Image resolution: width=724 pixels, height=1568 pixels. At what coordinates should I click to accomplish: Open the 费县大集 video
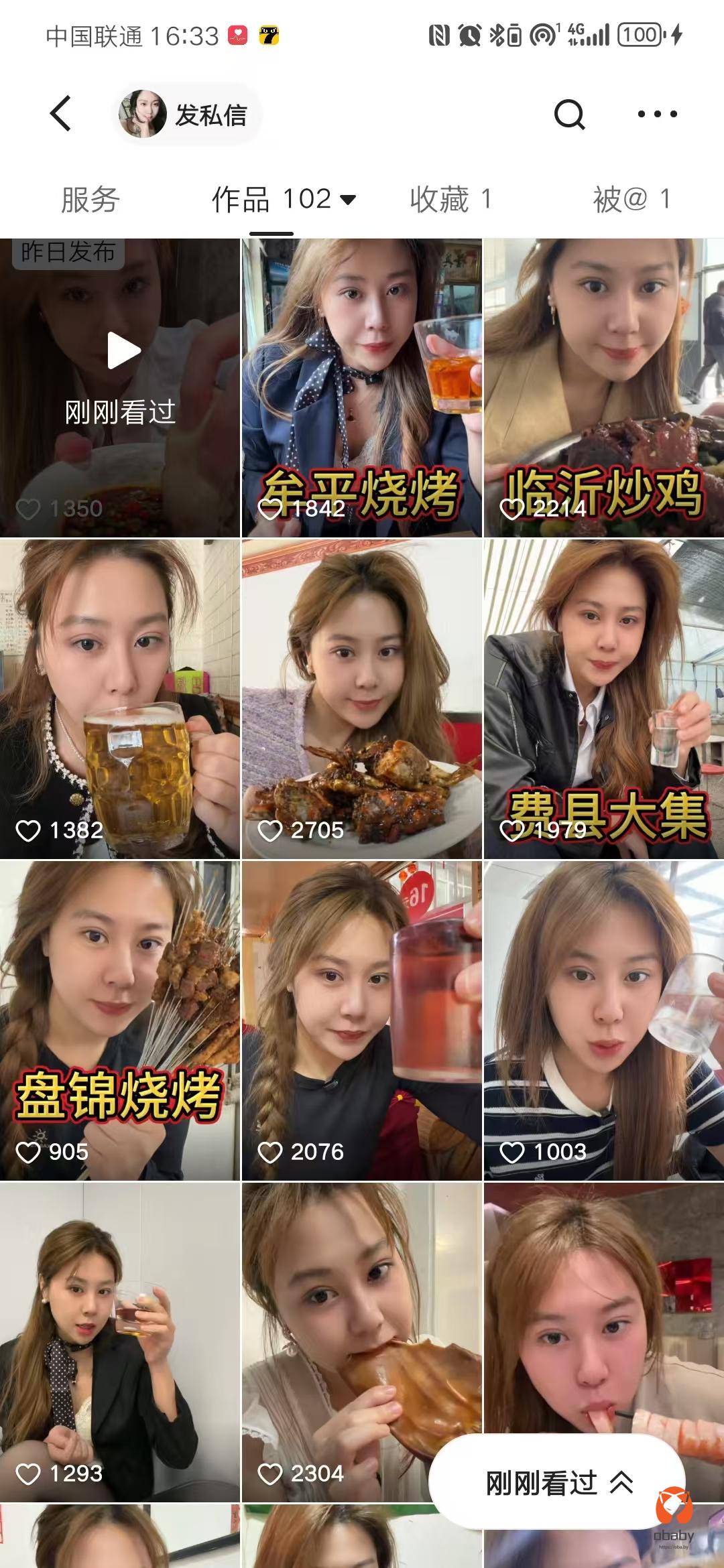pos(603,699)
